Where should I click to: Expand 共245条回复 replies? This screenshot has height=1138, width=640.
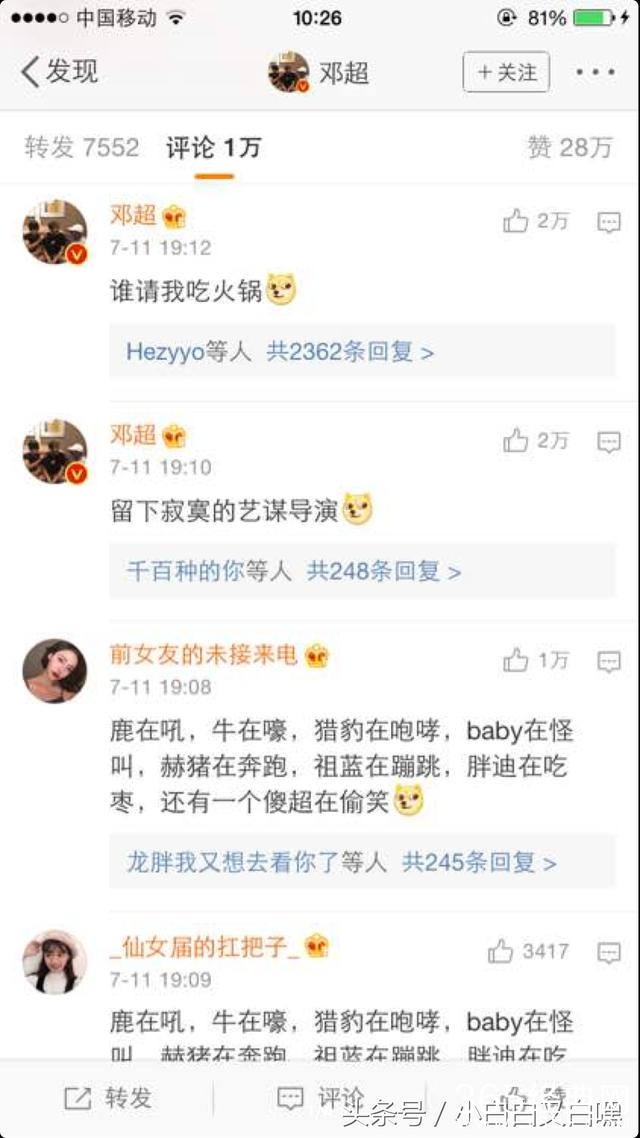click(x=479, y=863)
